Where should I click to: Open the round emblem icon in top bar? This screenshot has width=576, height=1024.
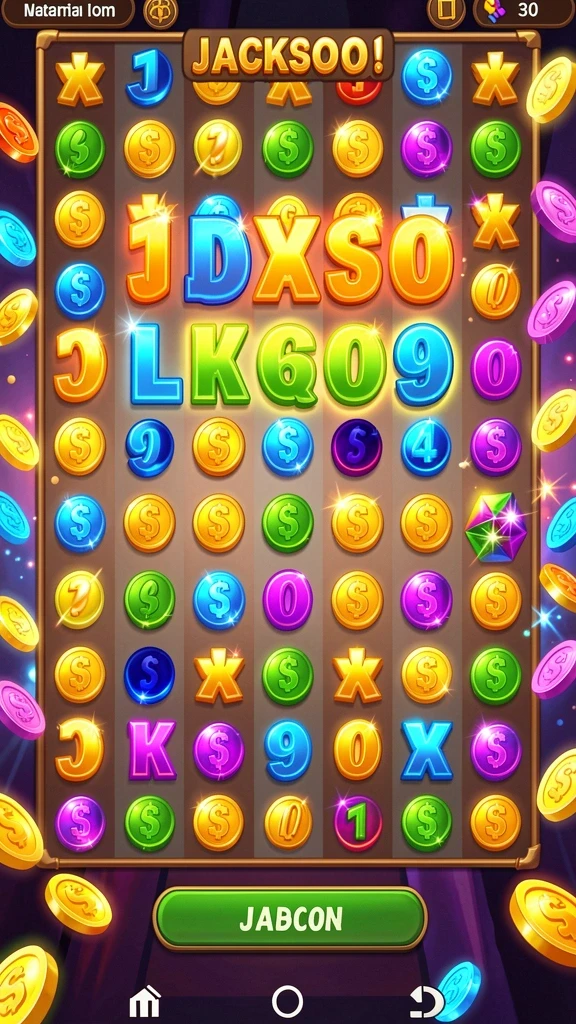point(161,11)
